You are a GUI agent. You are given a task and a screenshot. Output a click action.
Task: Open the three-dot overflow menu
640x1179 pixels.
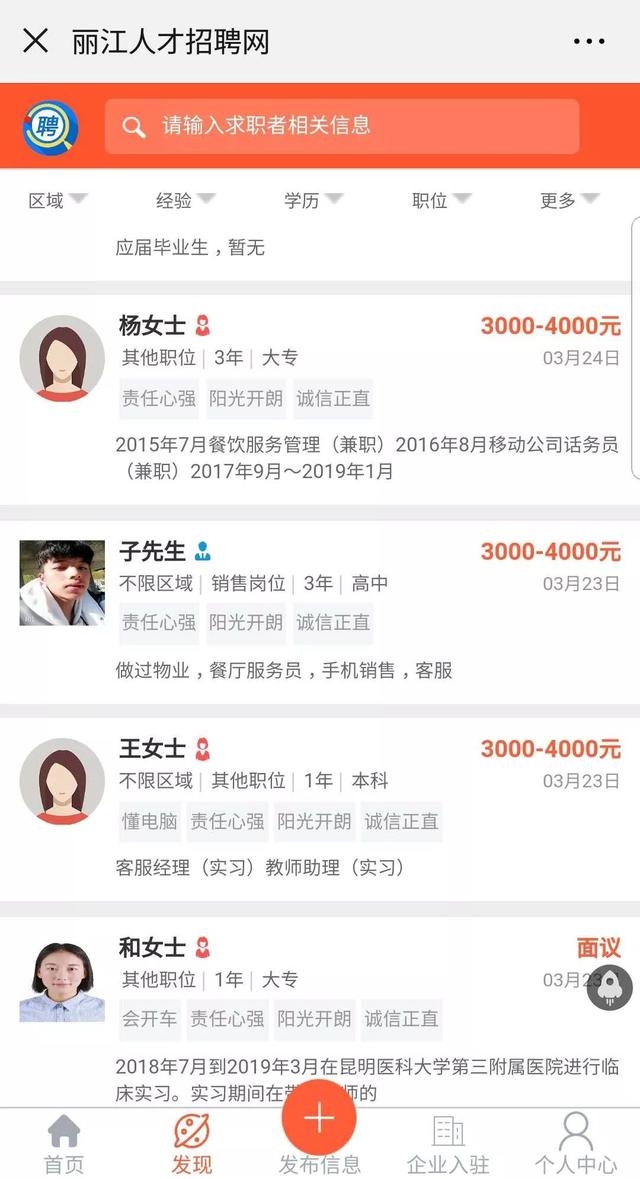(x=589, y=41)
